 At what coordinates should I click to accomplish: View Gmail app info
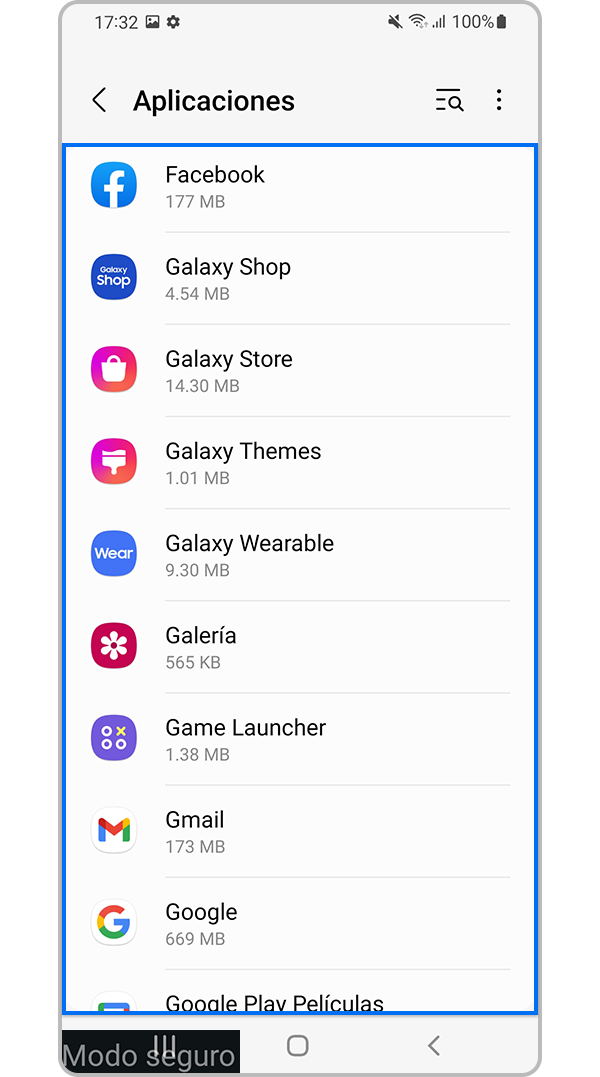[x=300, y=830]
